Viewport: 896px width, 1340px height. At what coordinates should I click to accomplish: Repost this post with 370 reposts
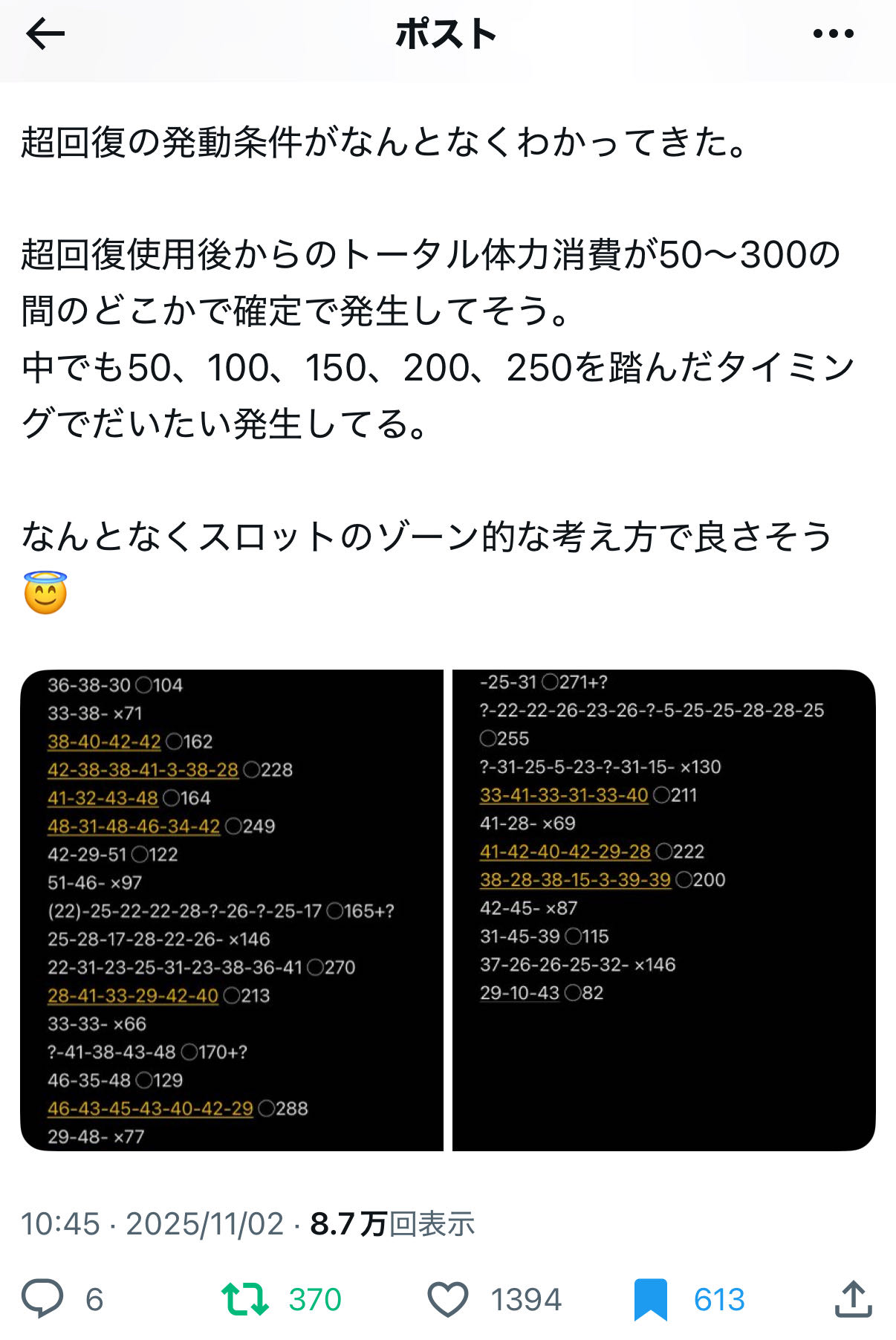tap(245, 1298)
